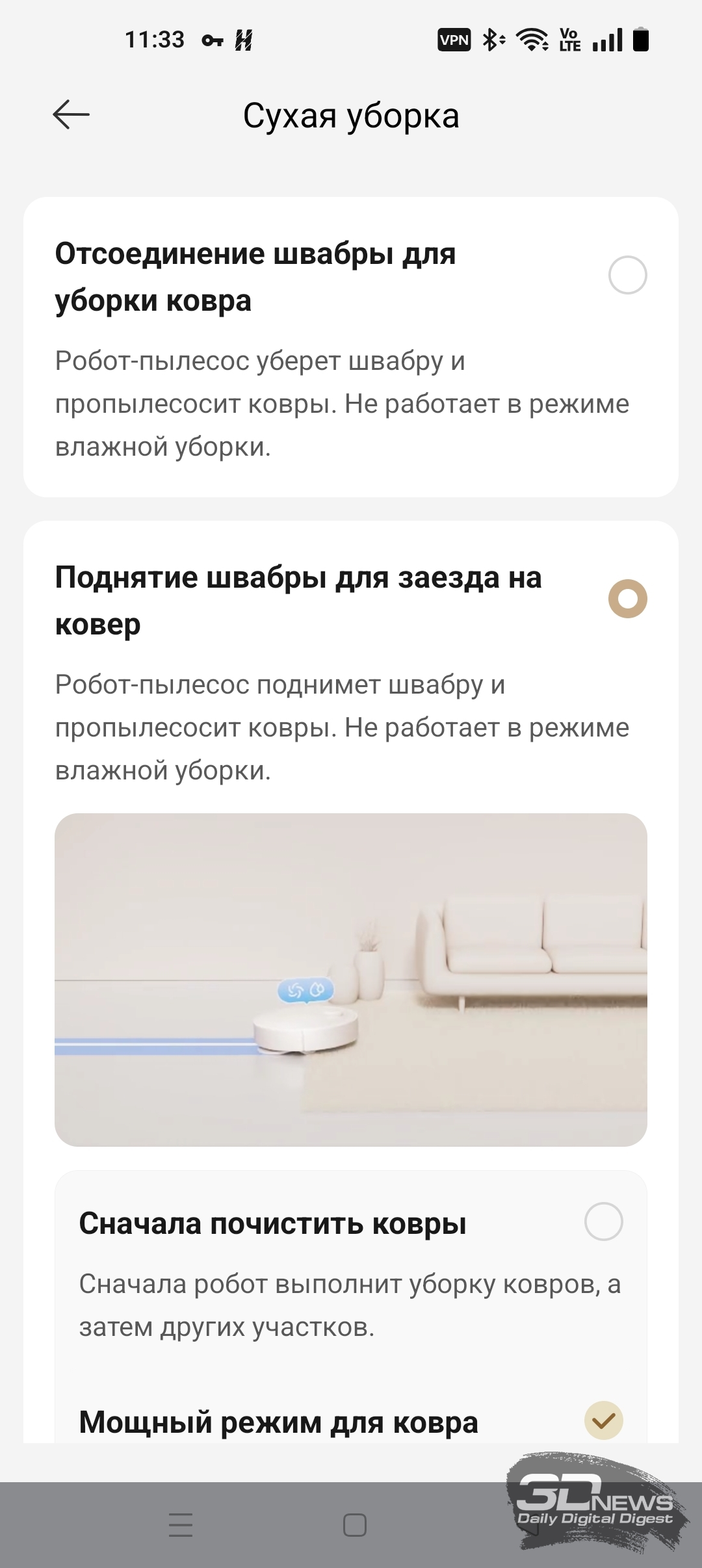Select Поднятие швабры для заезда на ковер
The width and height of the screenshot is (702, 1568).
pyautogui.click(x=627, y=599)
